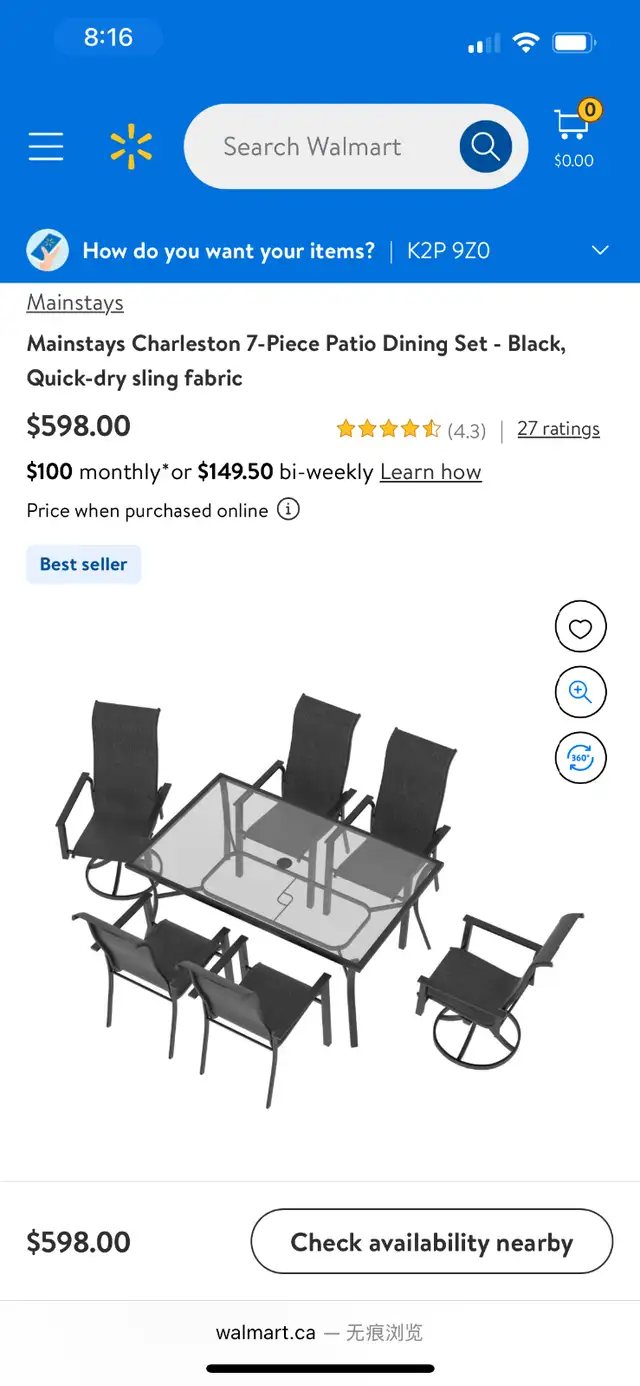Open the 360 degree product view
The height and width of the screenshot is (1386, 640).
pos(581,757)
